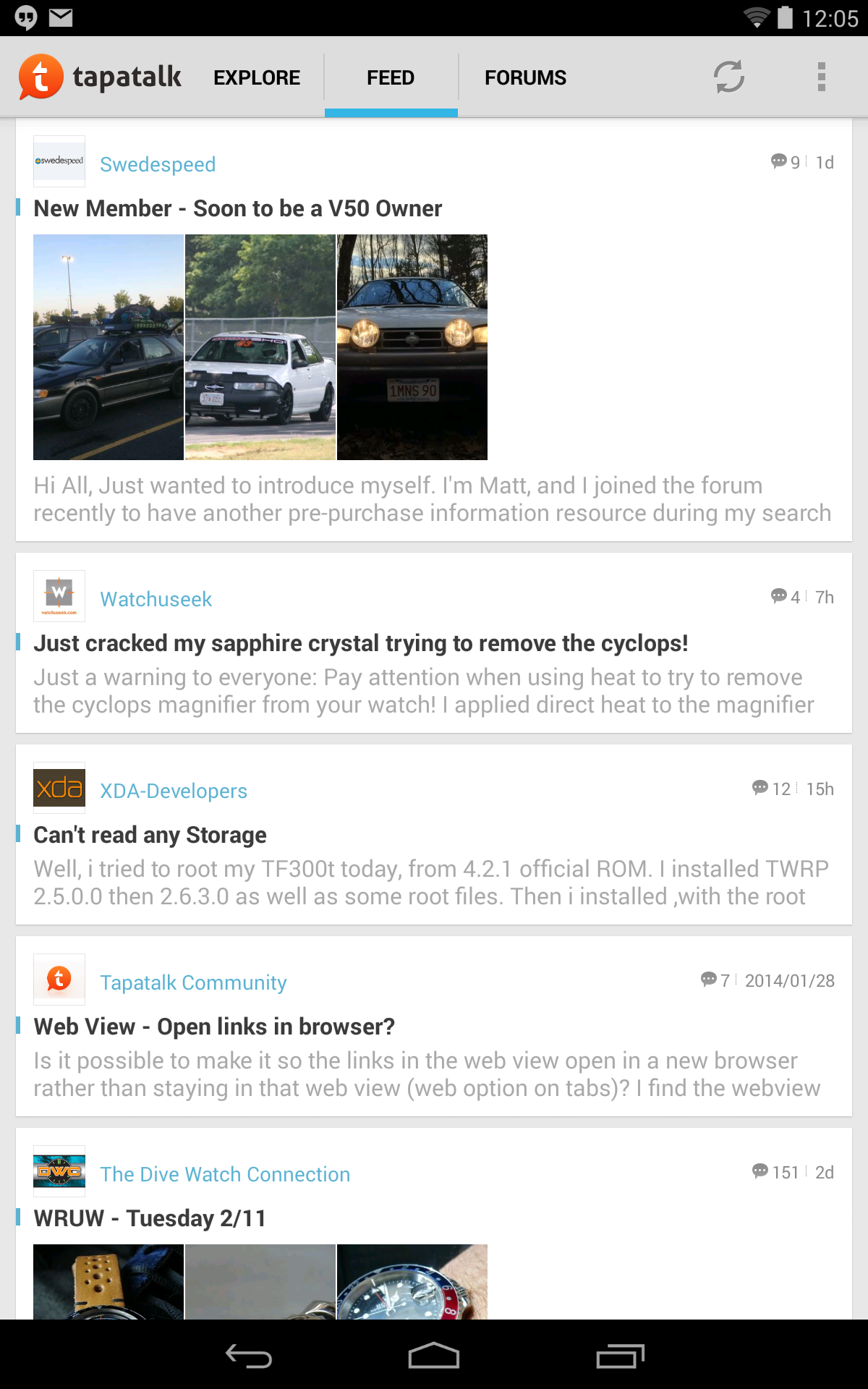Tap the comment count on the XDA post
The height and width of the screenshot is (1389, 868).
click(770, 788)
